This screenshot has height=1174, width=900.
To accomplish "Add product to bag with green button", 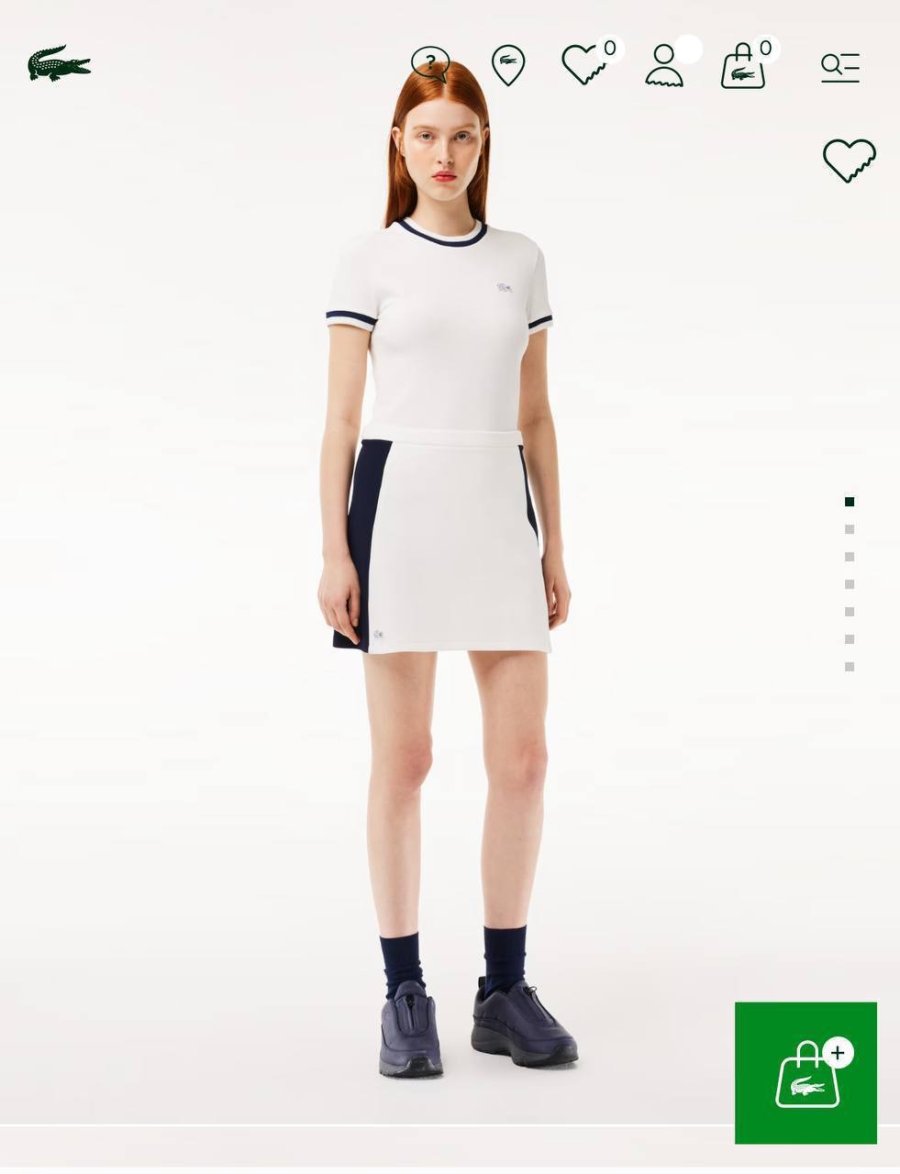I will (x=806, y=1073).
